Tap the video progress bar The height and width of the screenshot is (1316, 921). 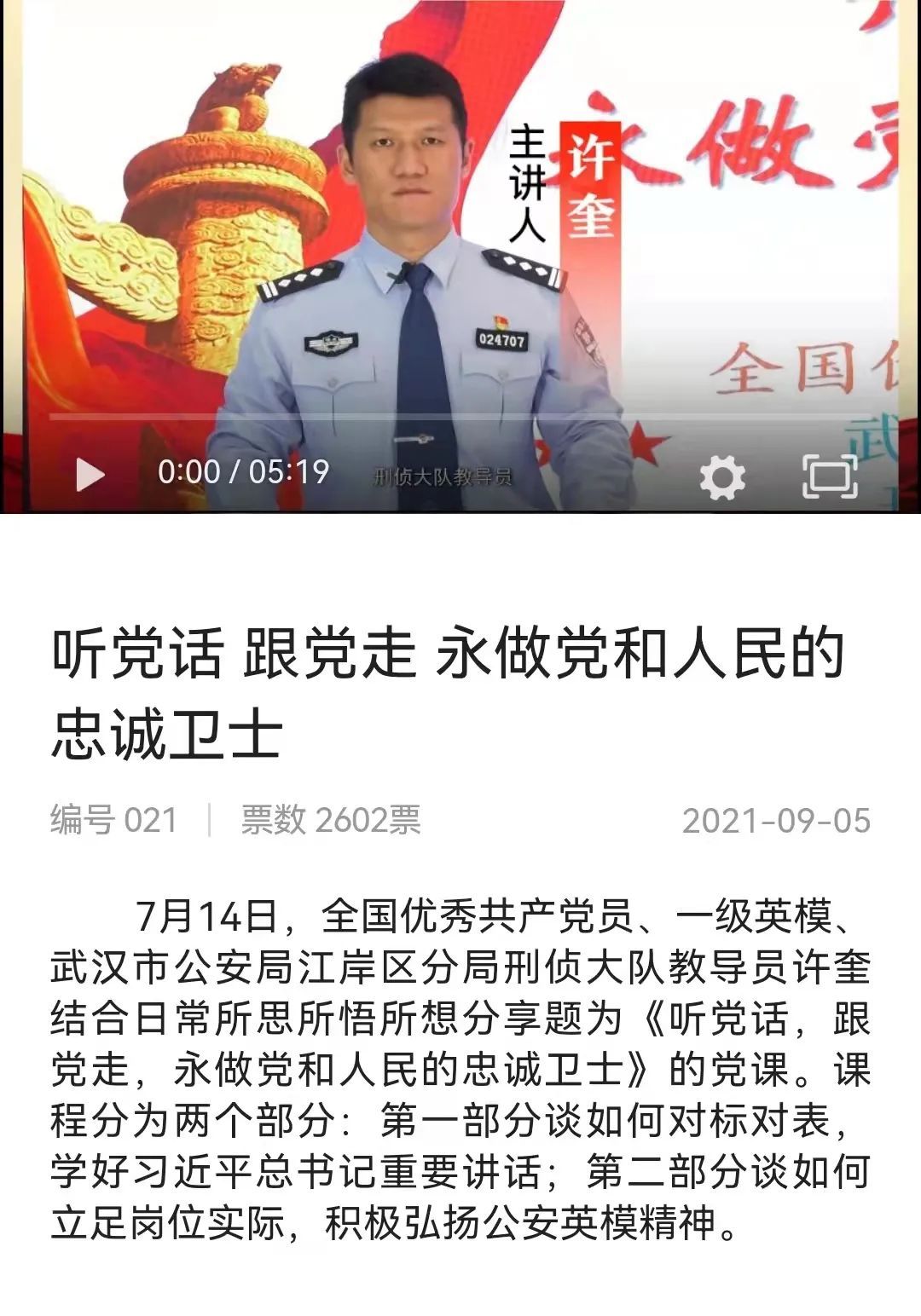(460, 417)
